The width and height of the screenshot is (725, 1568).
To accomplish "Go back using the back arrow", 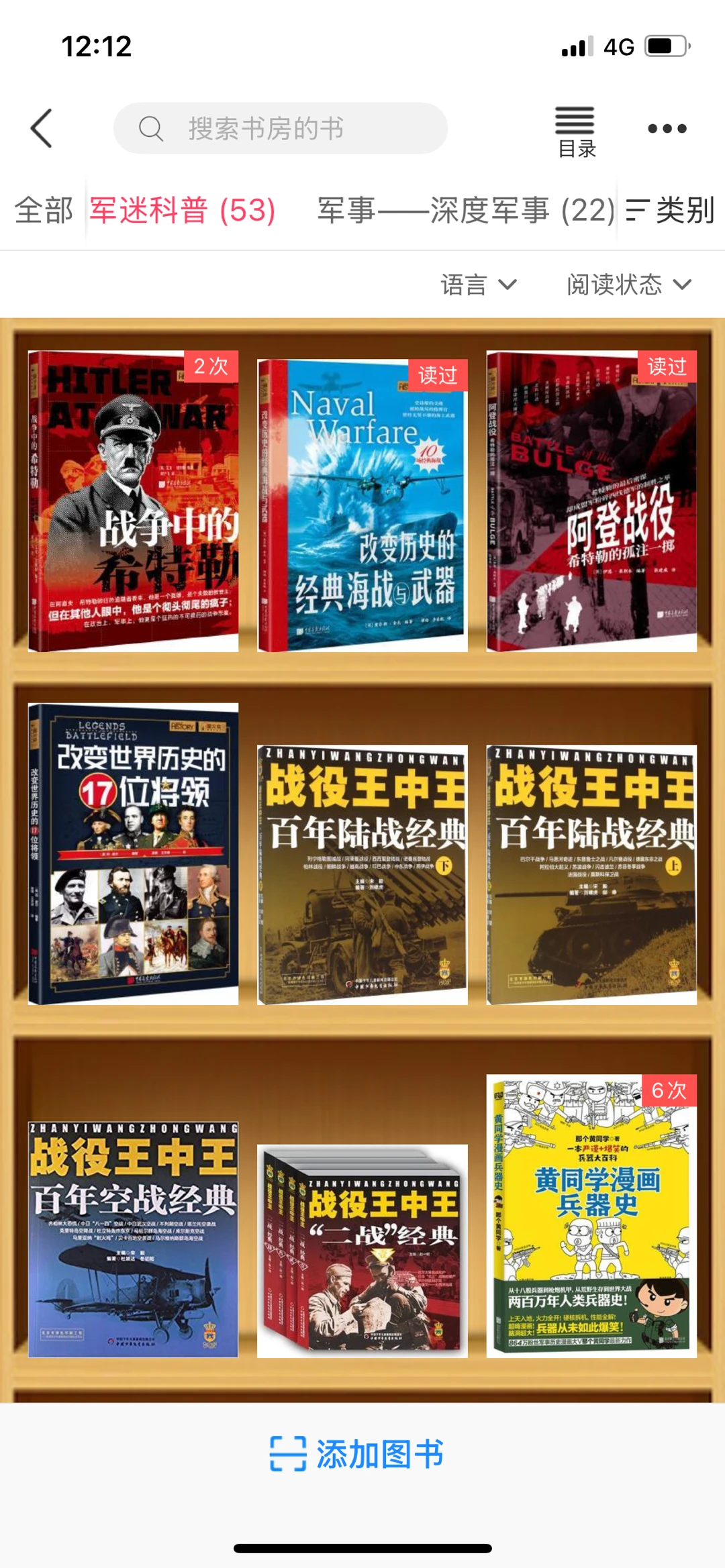I will point(42,128).
